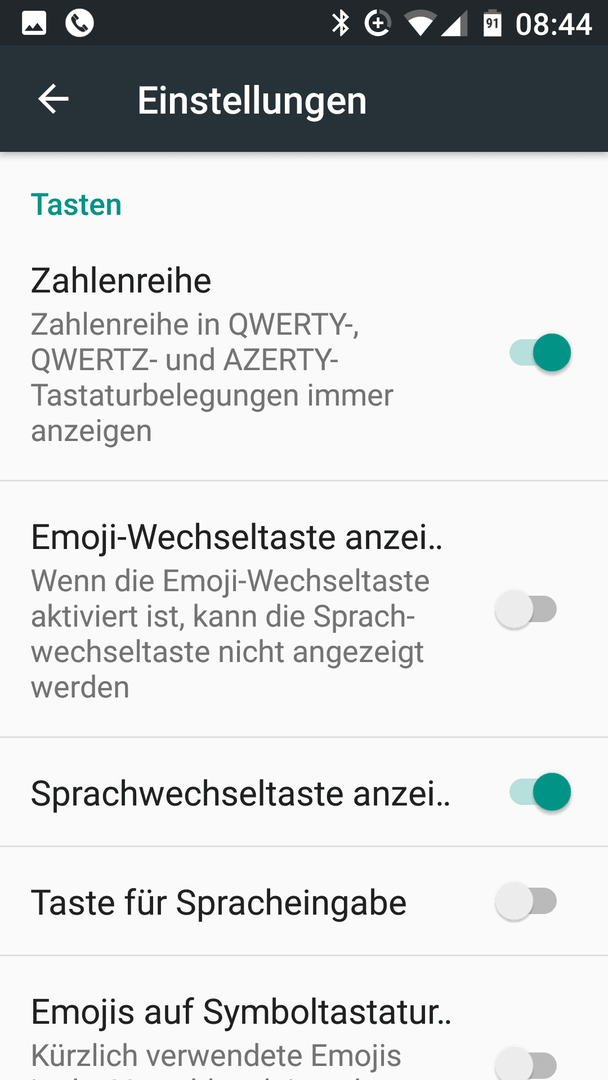Screen dimensions: 608x1080
Task: Turn on Taste für Spracheingabe
Action: (526, 901)
